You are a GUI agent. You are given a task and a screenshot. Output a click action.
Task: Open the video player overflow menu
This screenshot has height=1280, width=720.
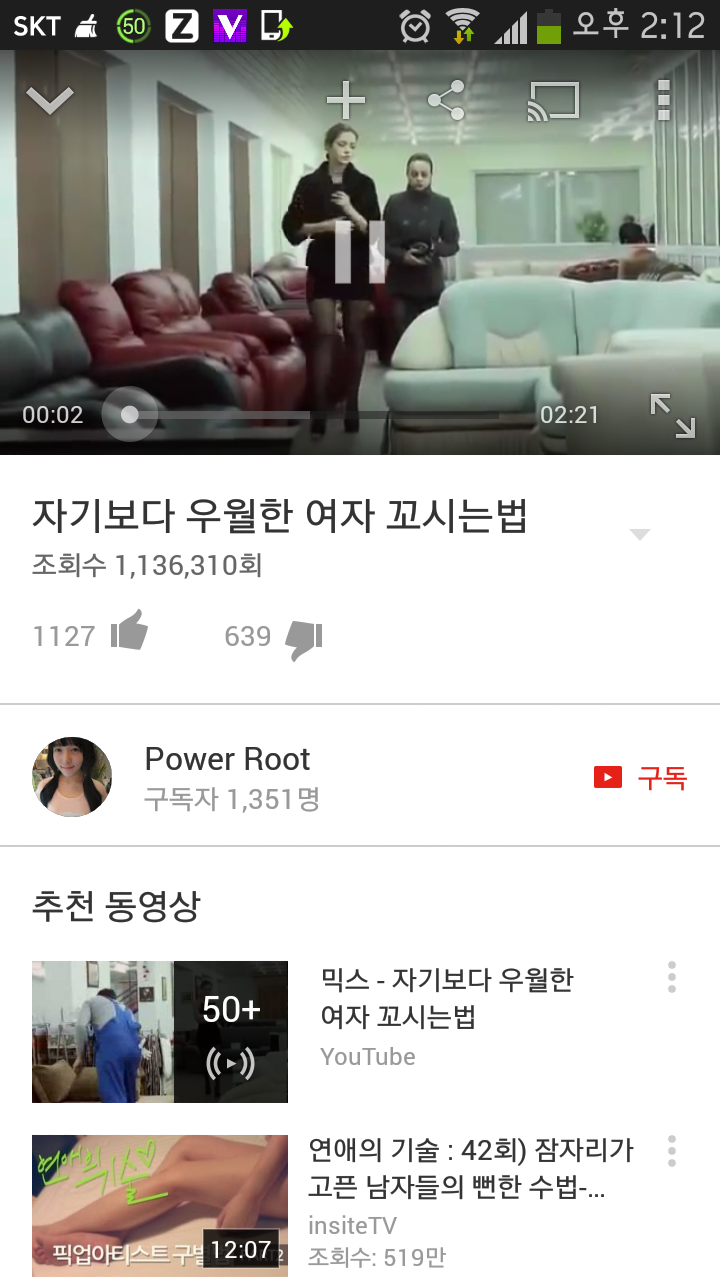coord(663,100)
